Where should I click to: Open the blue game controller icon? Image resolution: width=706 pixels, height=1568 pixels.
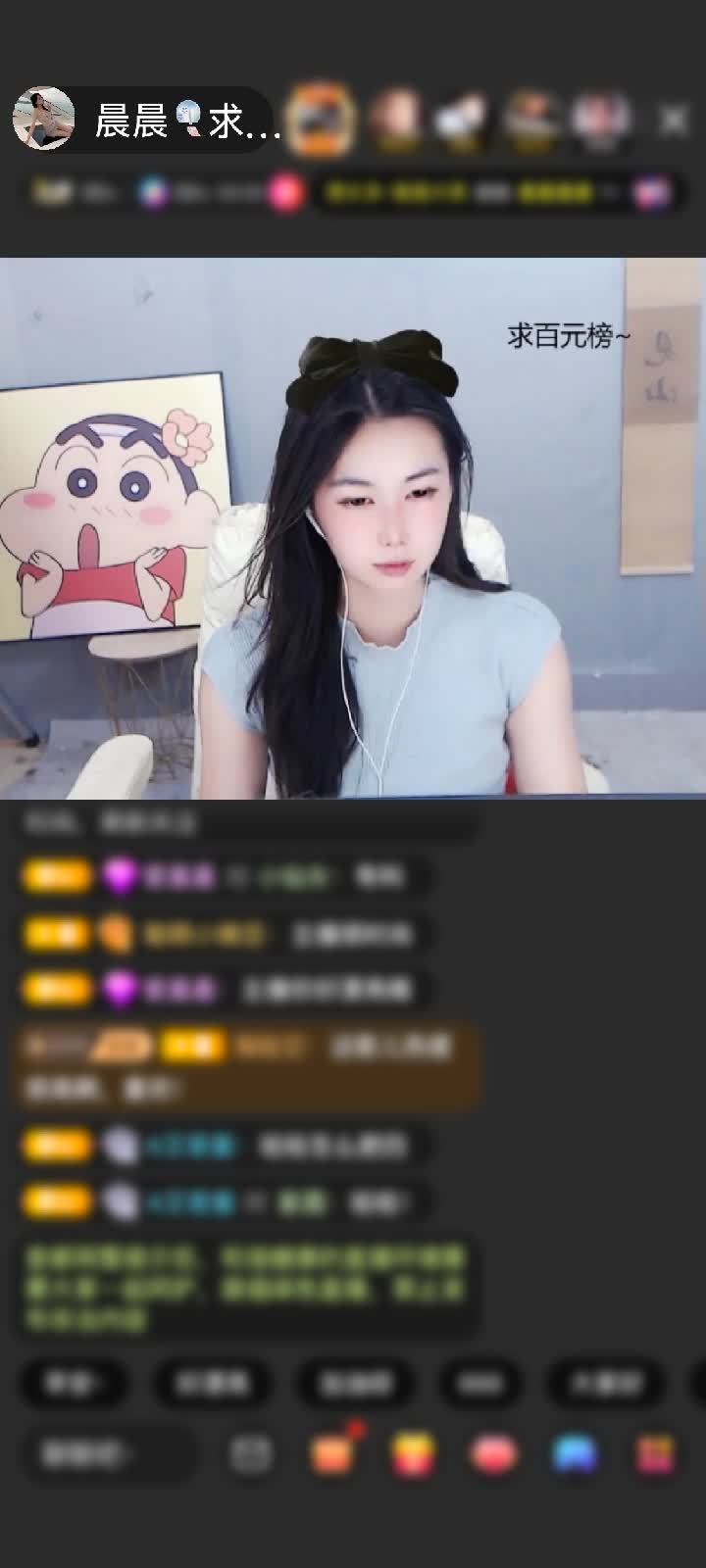[575, 1453]
